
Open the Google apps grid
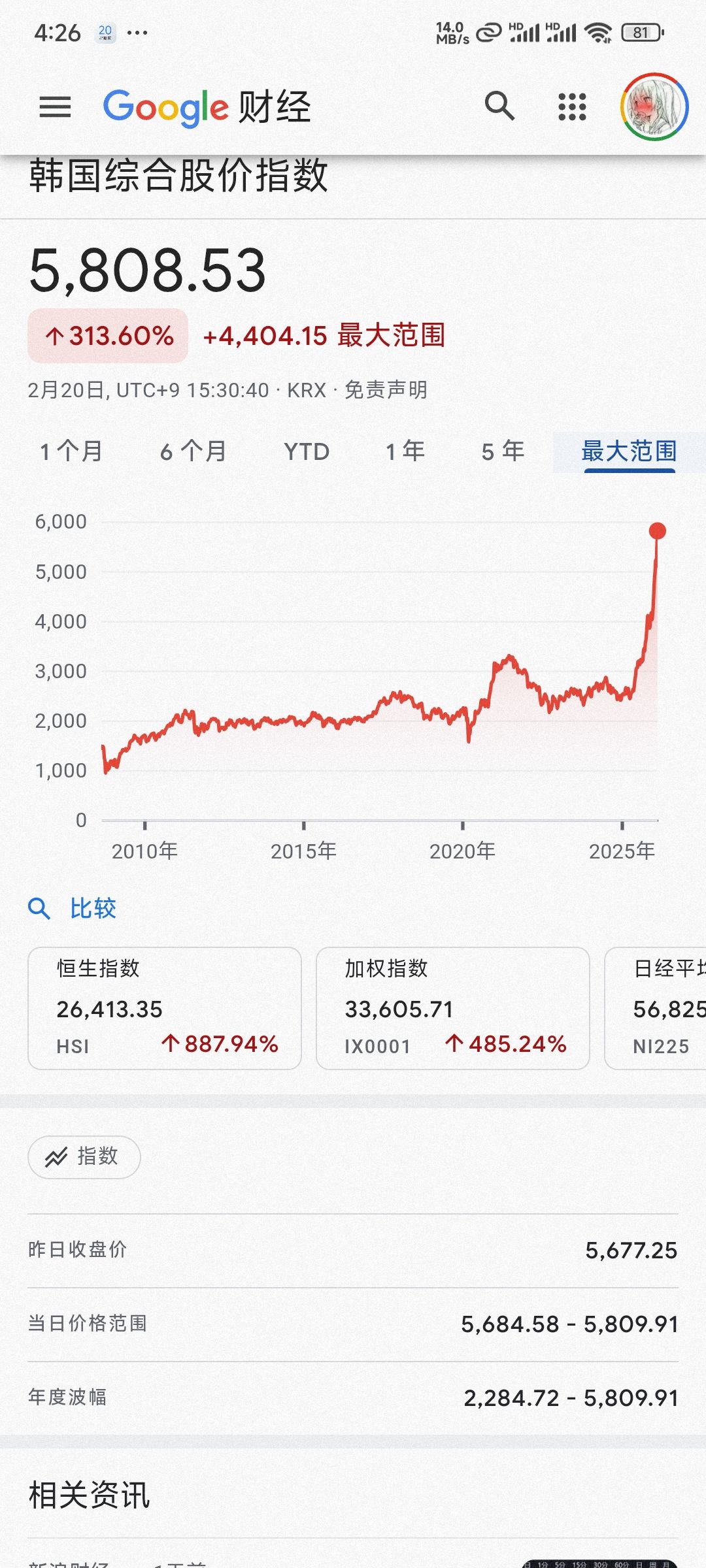coord(572,107)
